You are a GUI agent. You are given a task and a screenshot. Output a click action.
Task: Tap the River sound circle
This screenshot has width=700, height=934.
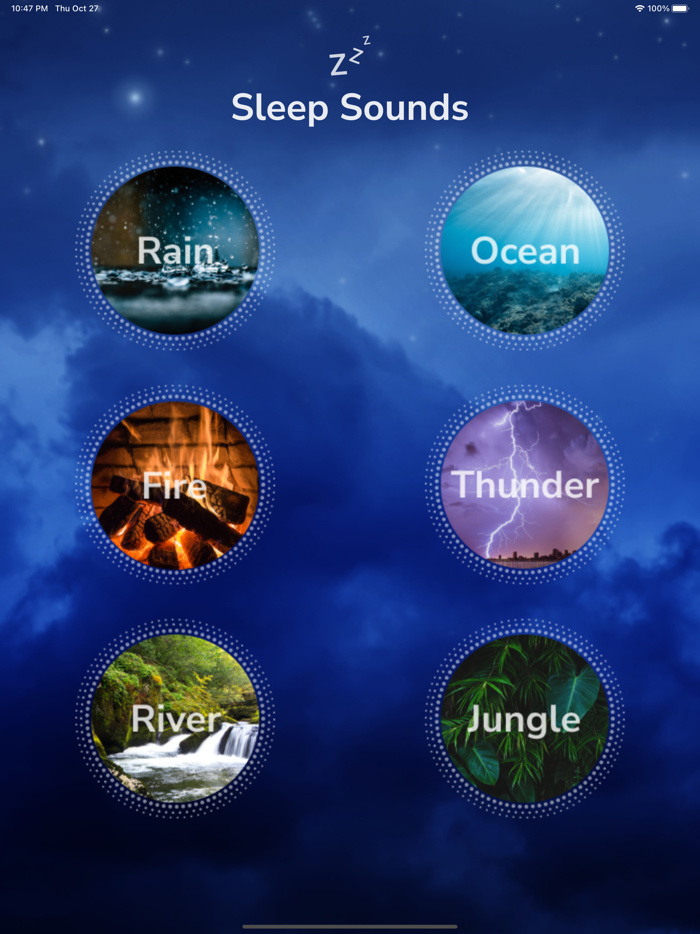(175, 719)
